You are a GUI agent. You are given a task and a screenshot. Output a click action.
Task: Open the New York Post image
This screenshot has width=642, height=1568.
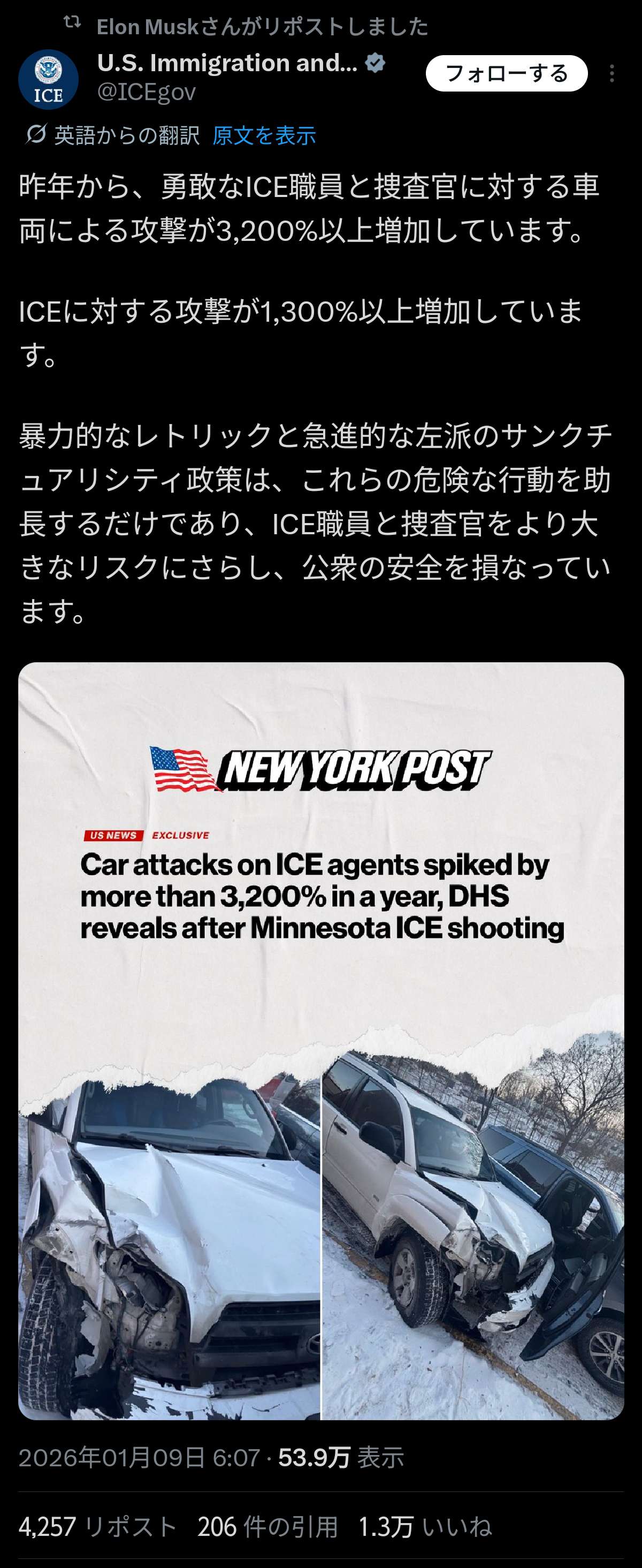(320, 1041)
